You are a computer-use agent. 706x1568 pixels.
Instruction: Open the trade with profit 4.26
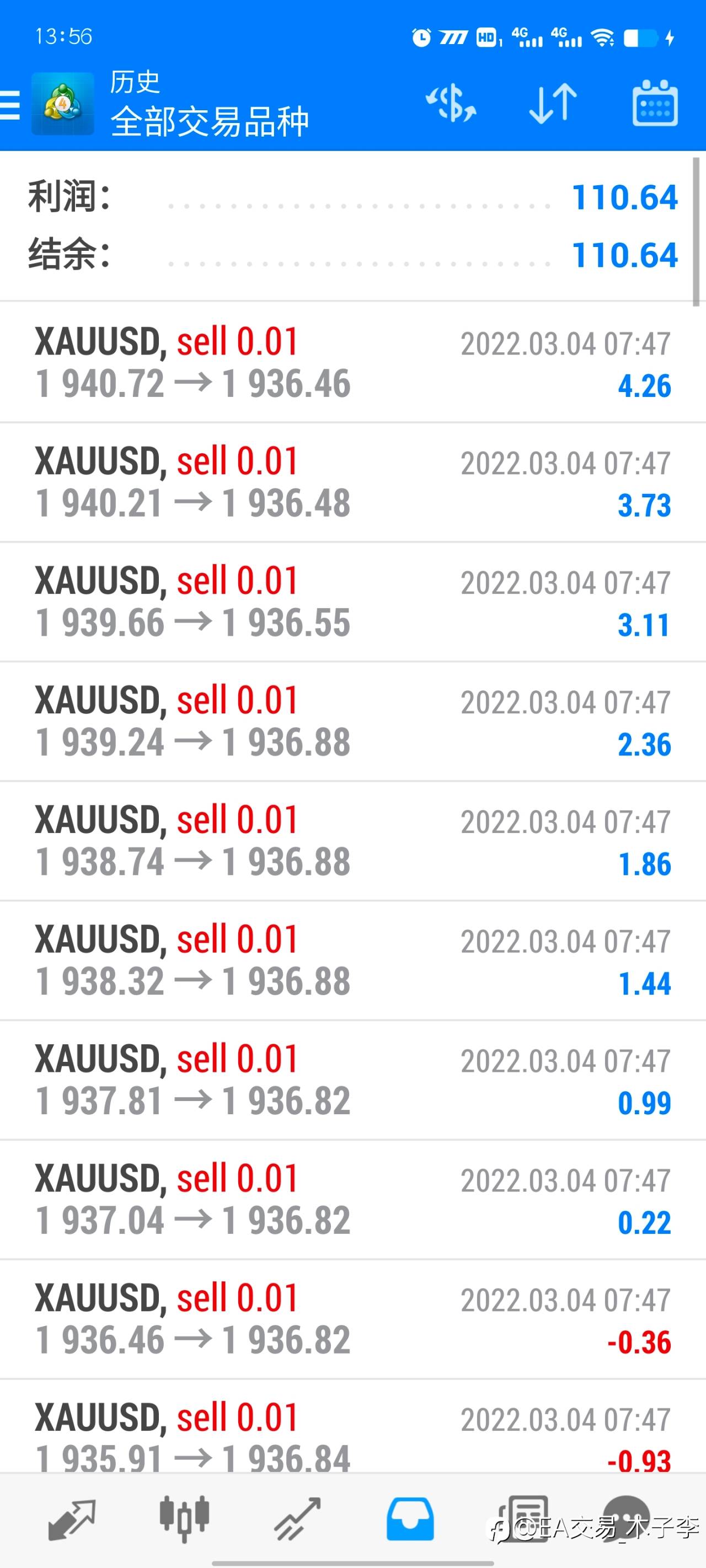[x=352, y=362]
